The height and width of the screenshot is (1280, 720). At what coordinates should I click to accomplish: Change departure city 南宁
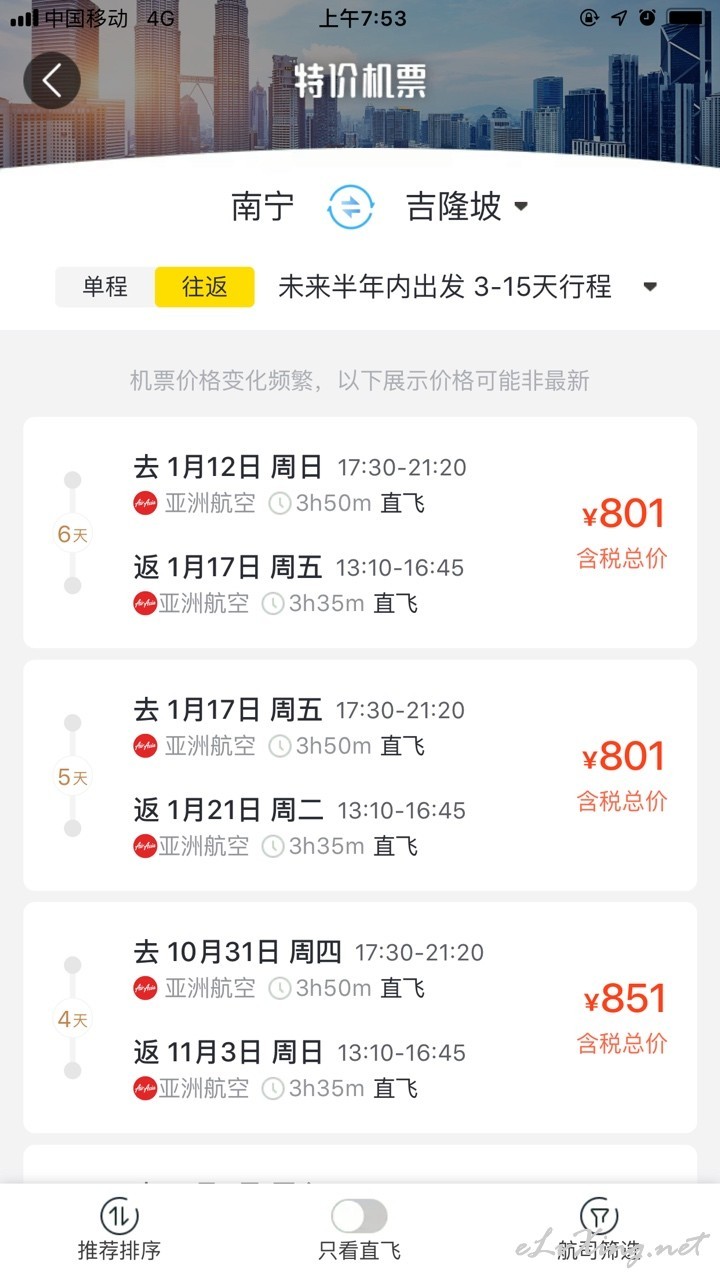point(263,208)
